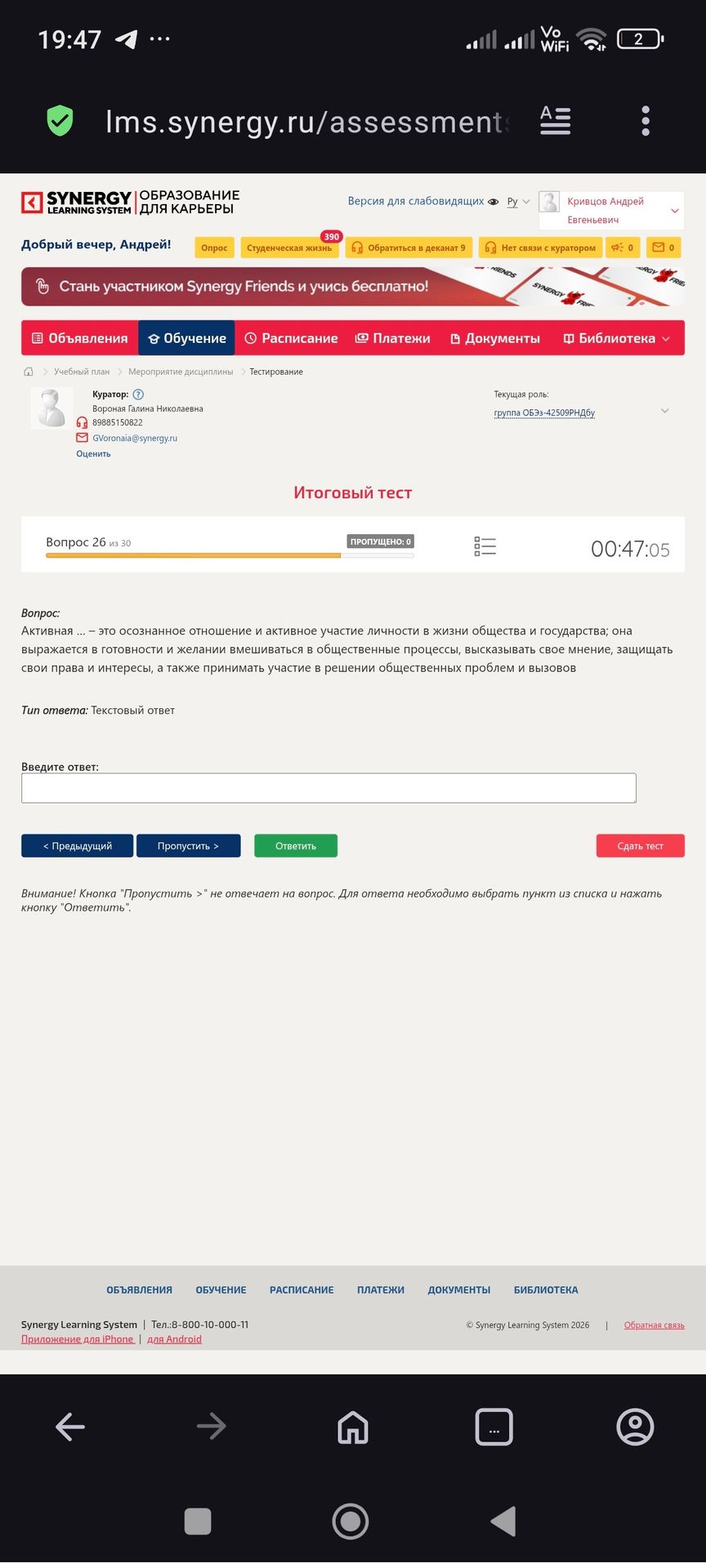The width and height of the screenshot is (706, 1568).
Task: Tap Обратиться в деканат button
Action: [x=409, y=247]
